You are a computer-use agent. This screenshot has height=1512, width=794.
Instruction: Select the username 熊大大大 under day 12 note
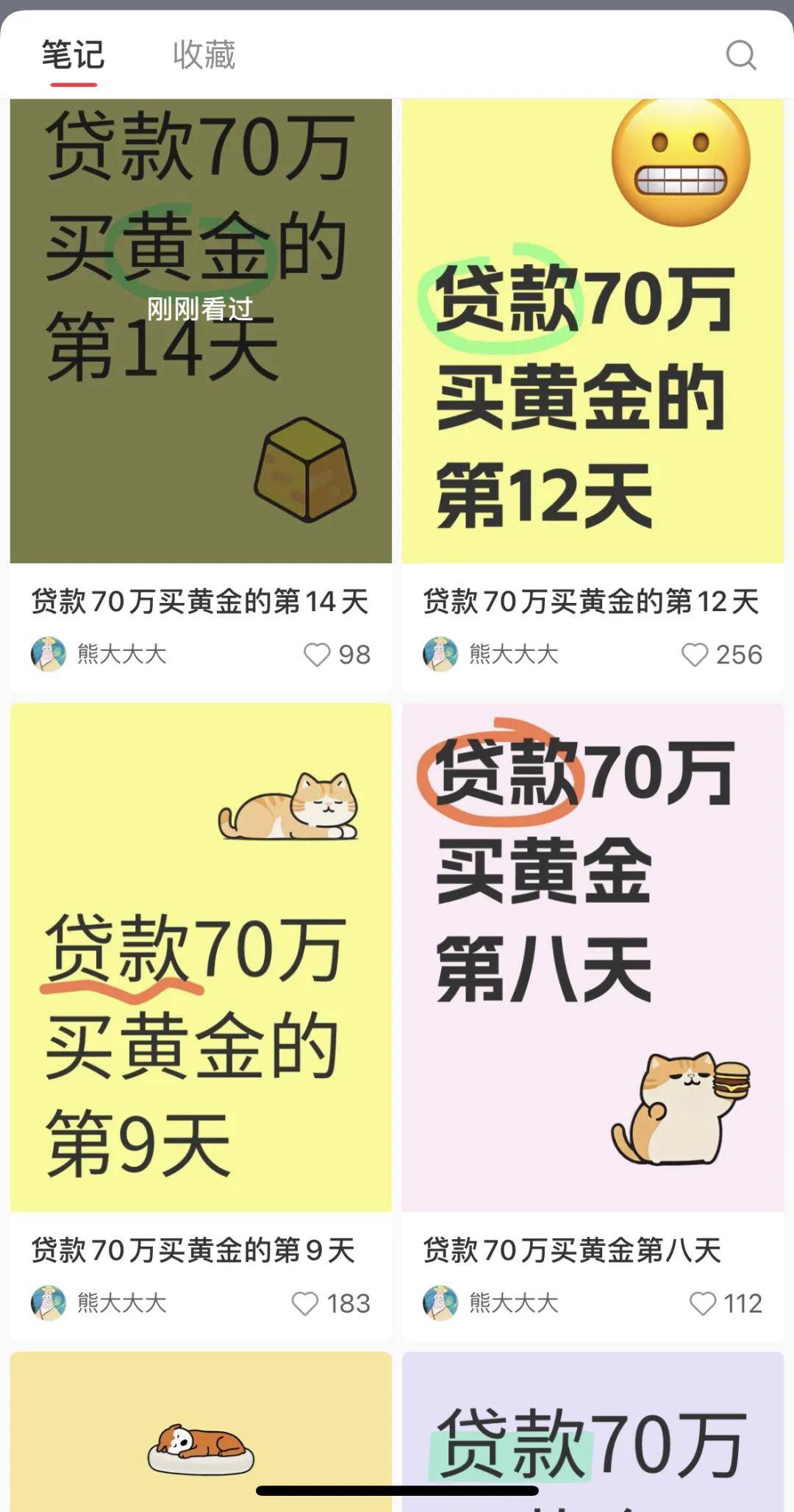(x=513, y=653)
